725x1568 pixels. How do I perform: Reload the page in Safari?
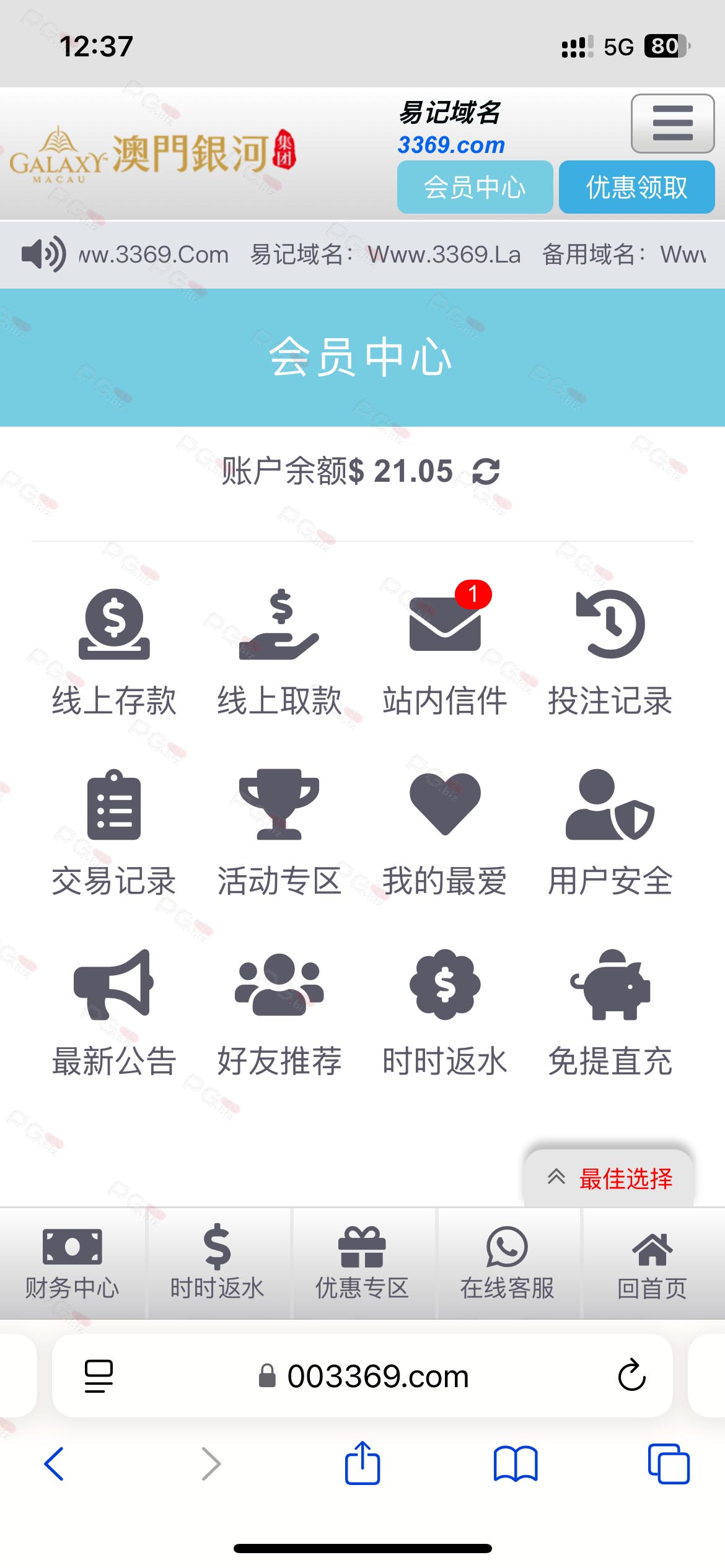click(632, 1375)
